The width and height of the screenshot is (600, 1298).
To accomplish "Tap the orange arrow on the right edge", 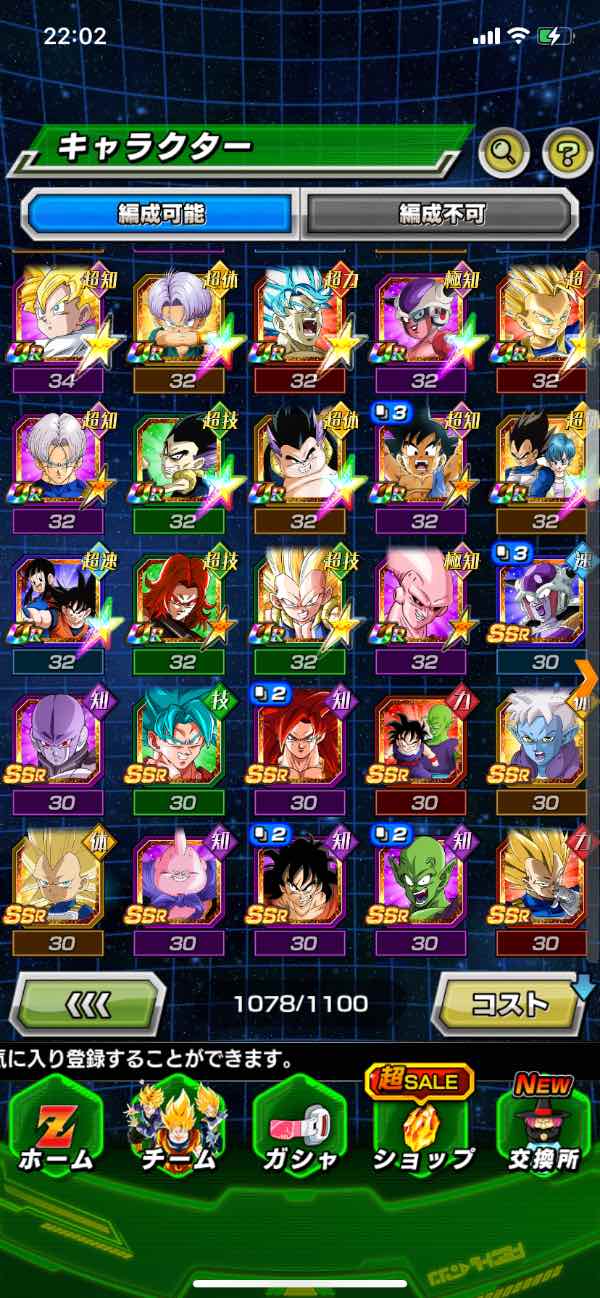I will (588, 676).
